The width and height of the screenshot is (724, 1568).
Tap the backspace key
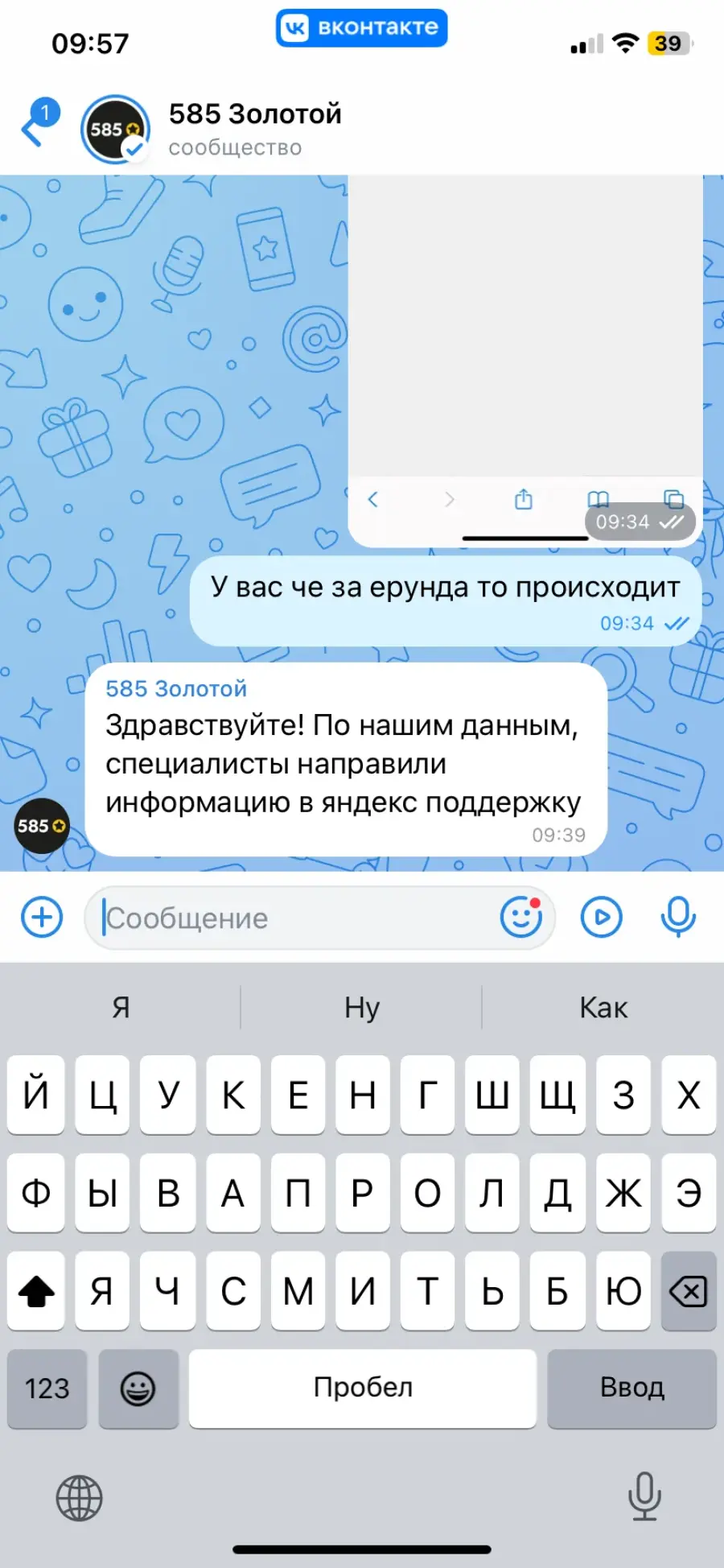[689, 1291]
